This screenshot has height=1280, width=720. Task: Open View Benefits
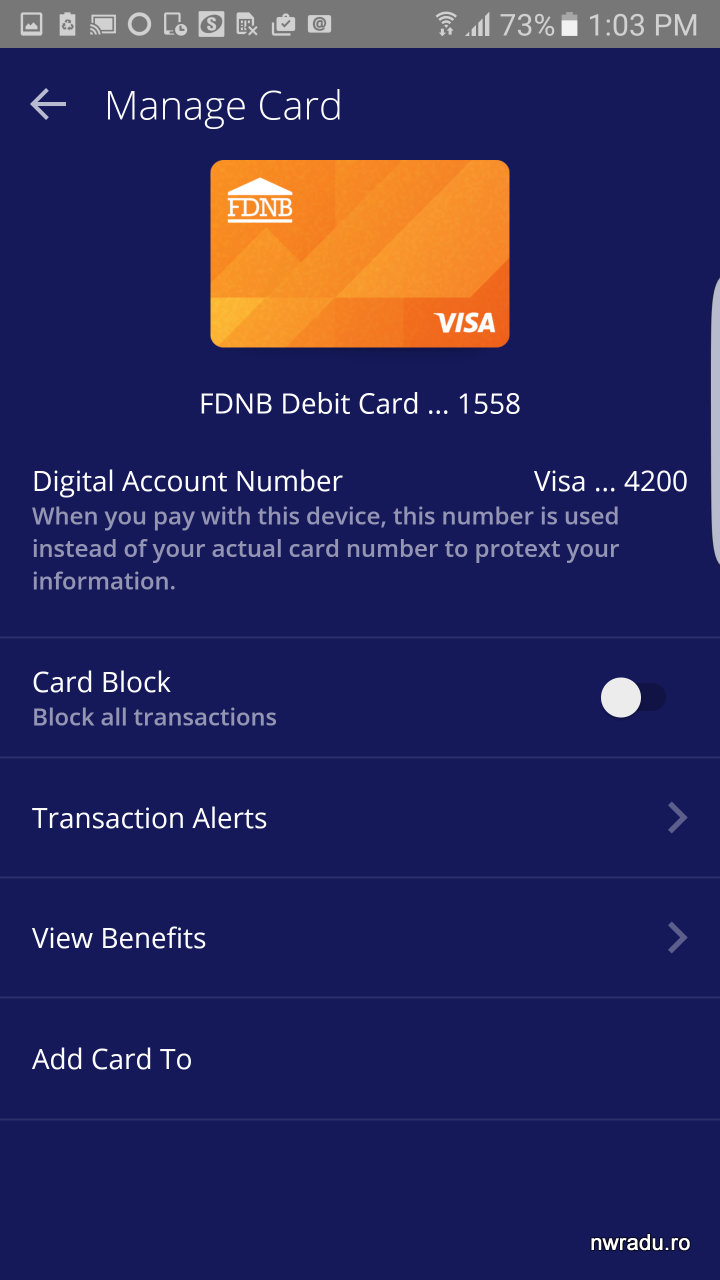pyautogui.click(x=360, y=938)
